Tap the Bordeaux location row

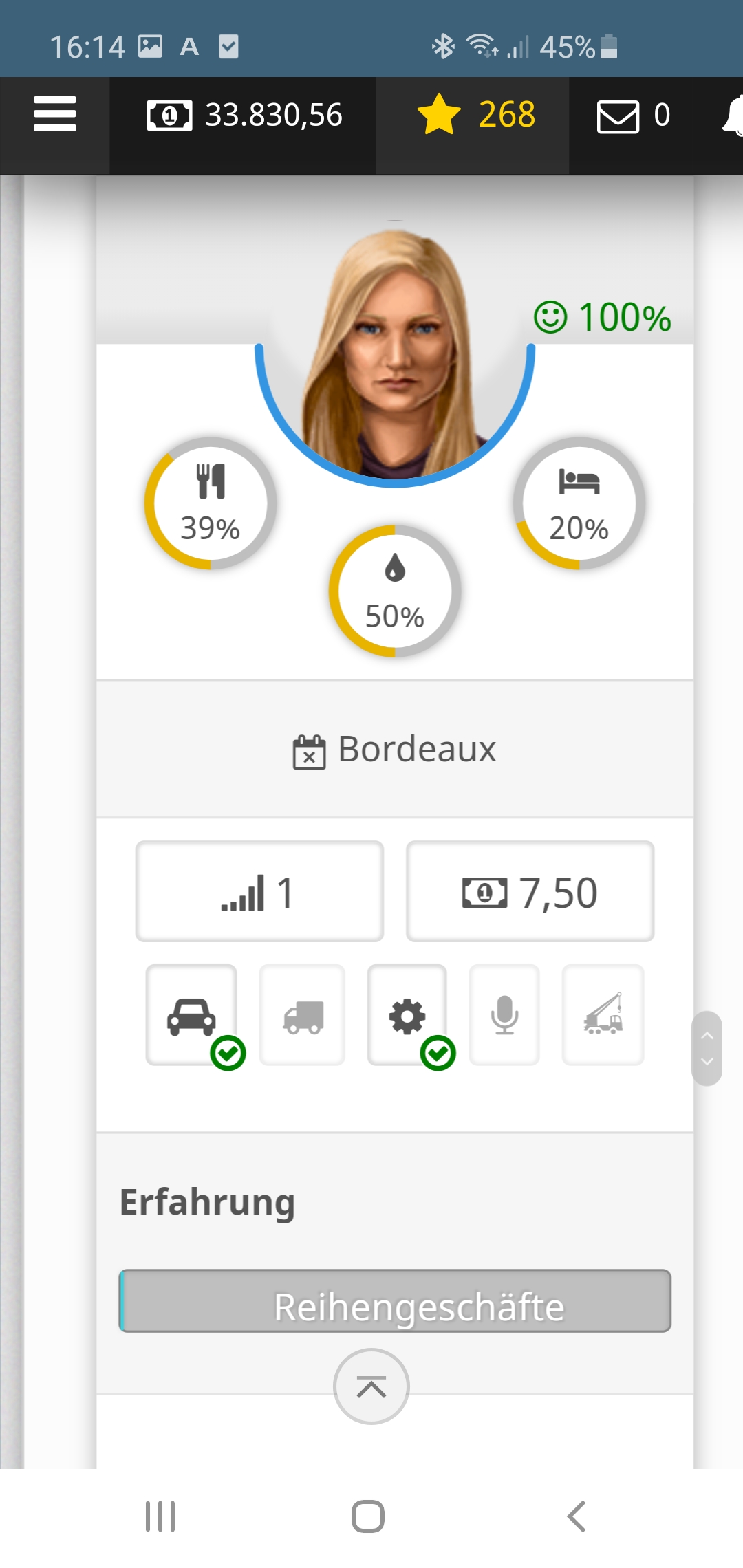click(x=395, y=749)
